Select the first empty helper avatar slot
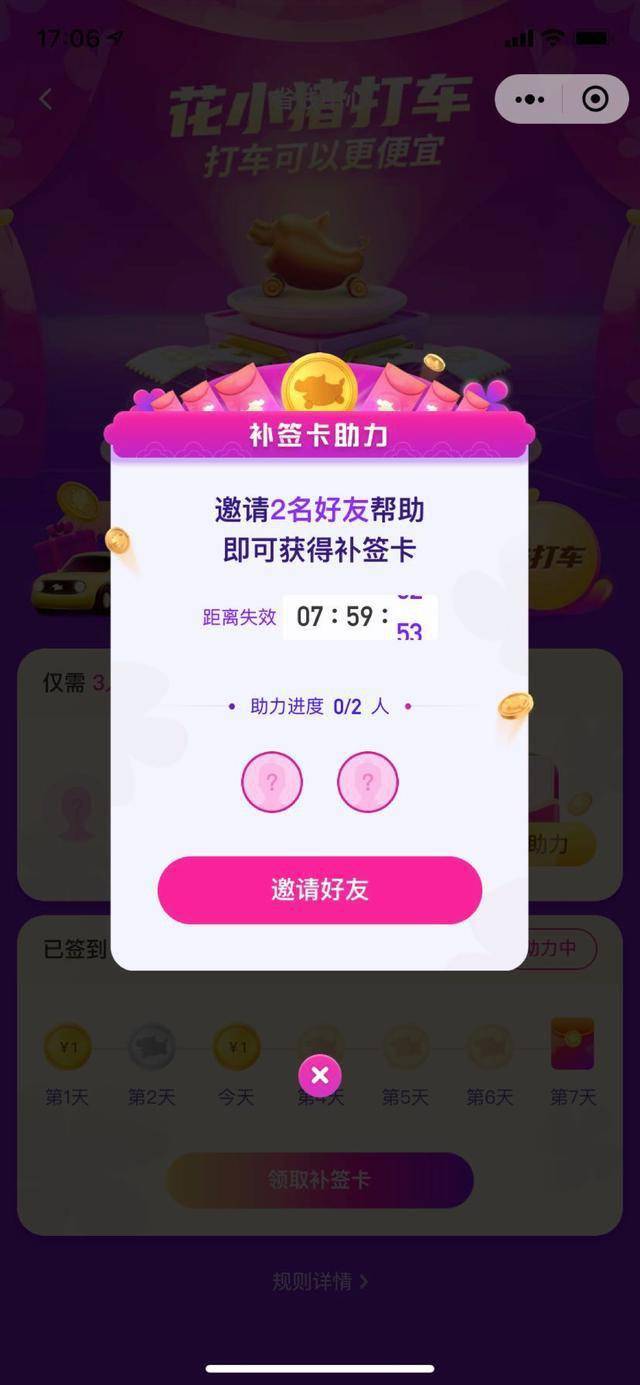Image resolution: width=640 pixels, height=1385 pixels. pyautogui.click(x=272, y=782)
